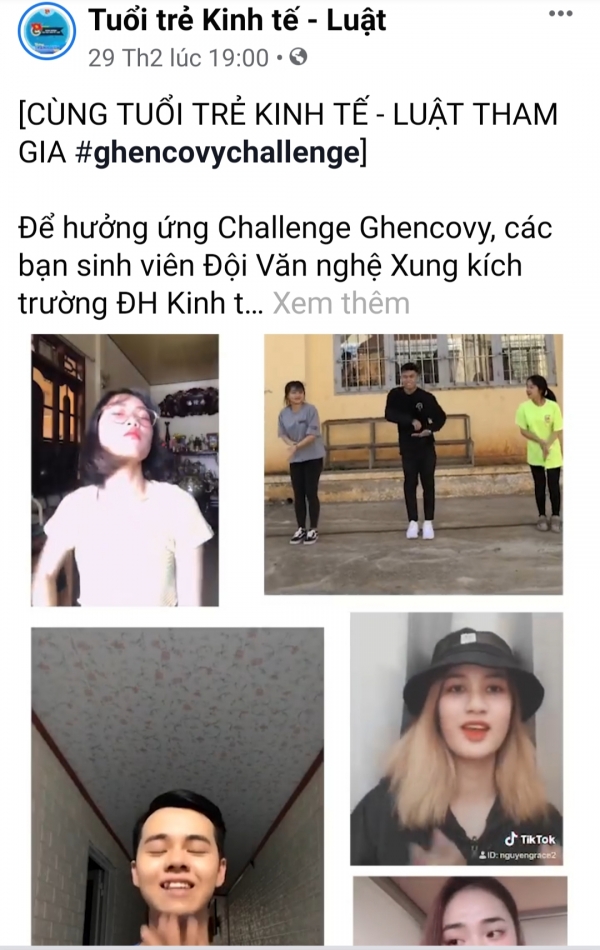Open the partially visible bottom-right photo
Screen dimensions: 600x950
459,910
